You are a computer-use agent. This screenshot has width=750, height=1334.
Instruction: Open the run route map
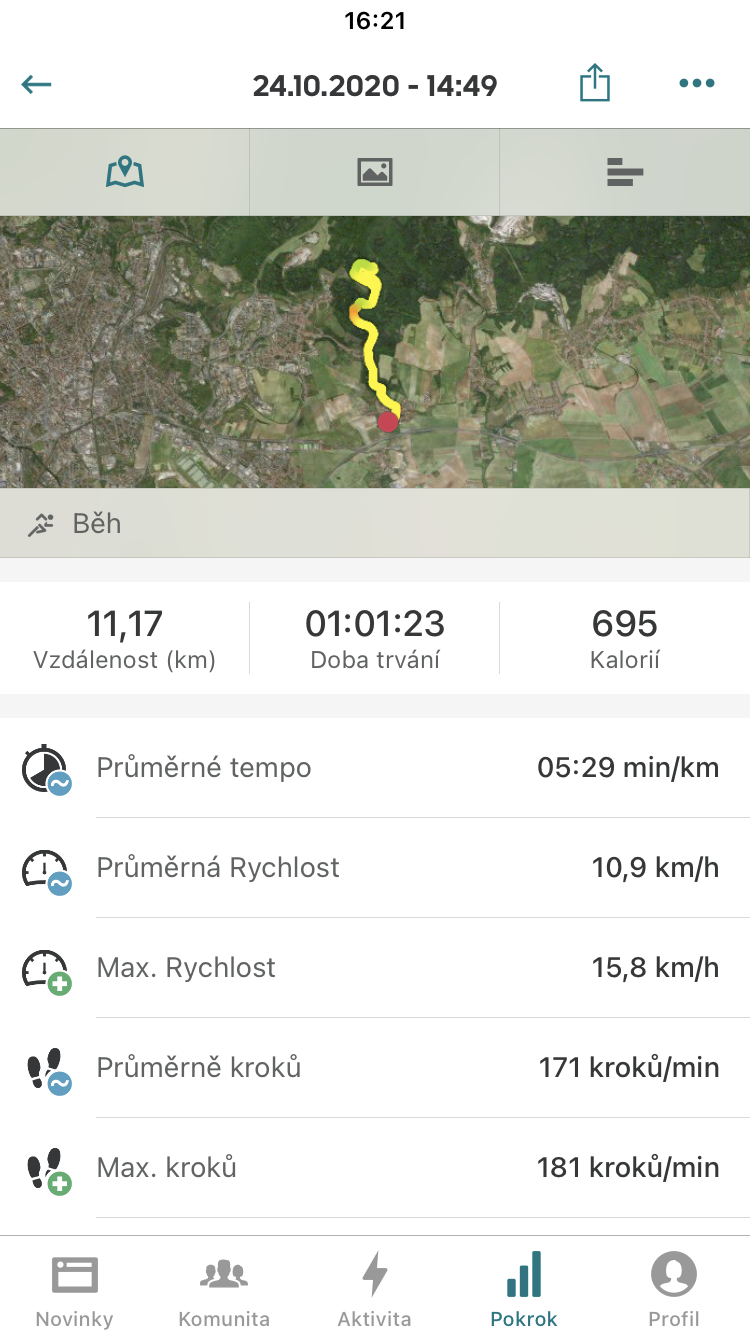point(375,350)
